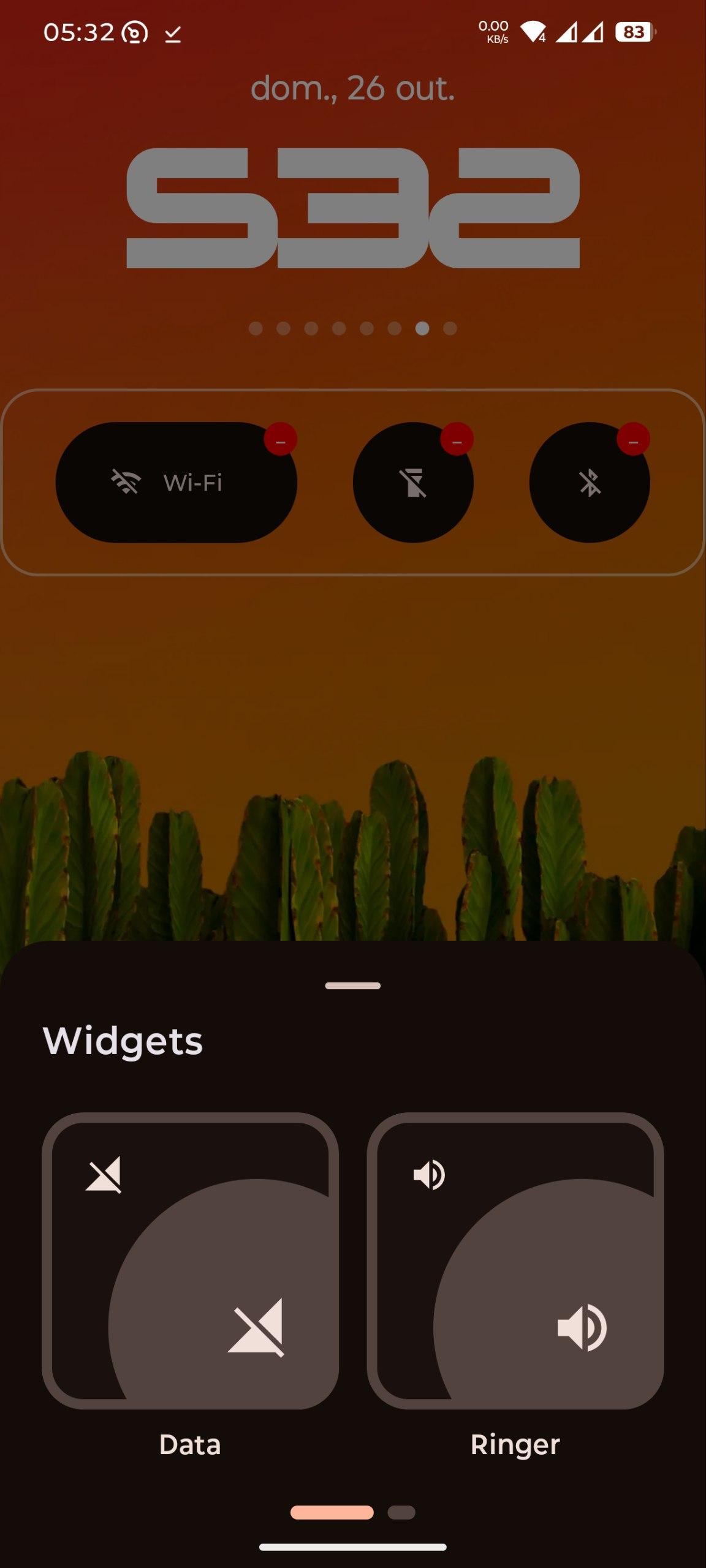Viewport: 706px width, 1568px height.
Task: Add the Ringer widget
Action: tap(515, 1261)
